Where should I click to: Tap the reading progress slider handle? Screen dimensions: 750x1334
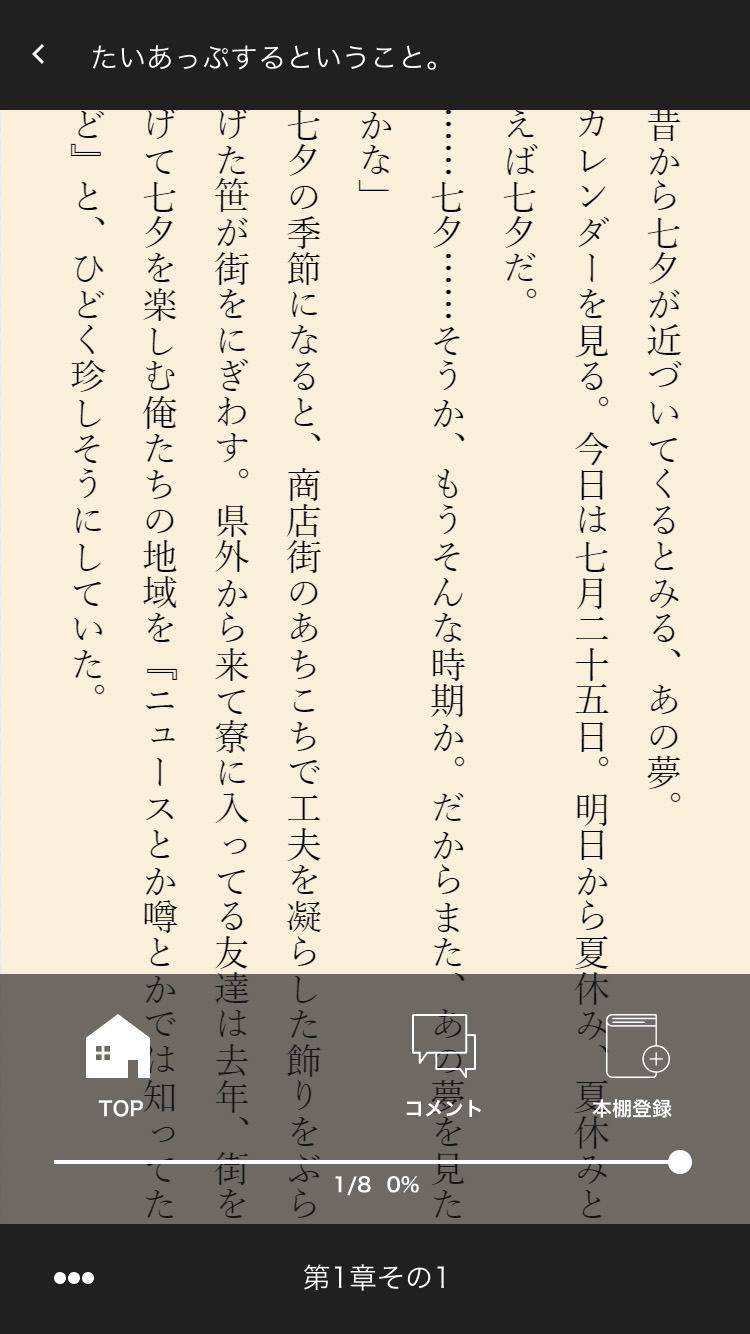pos(680,1162)
